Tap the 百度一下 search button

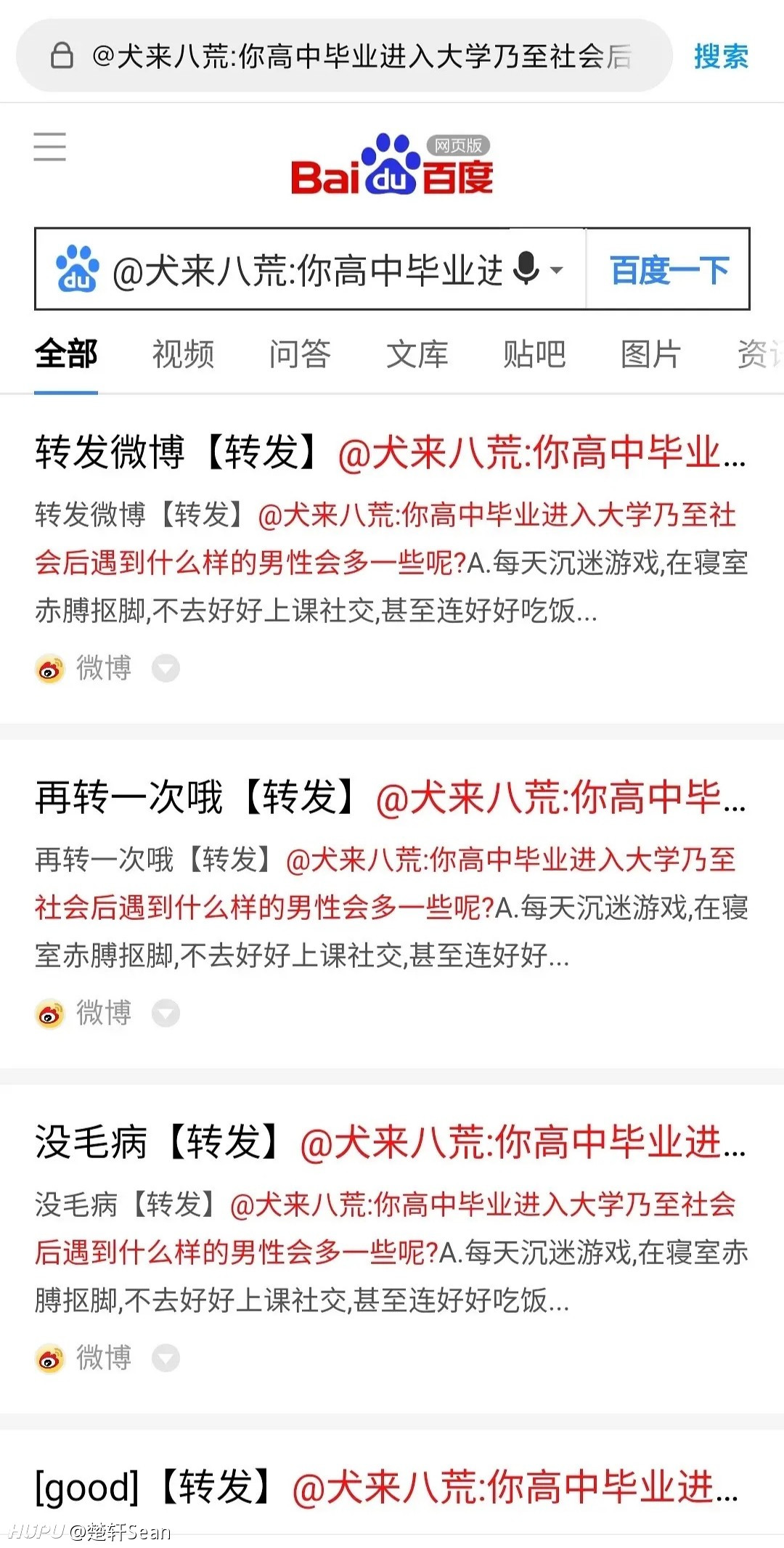click(669, 270)
